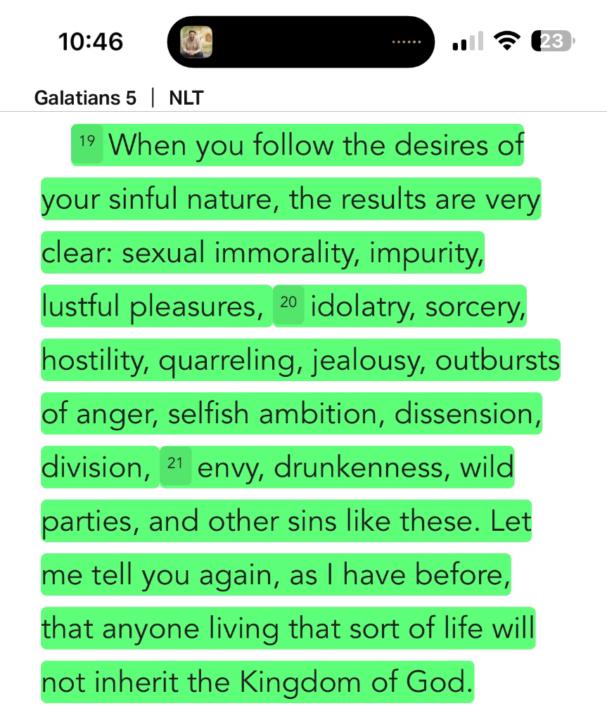607x720 pixels.
Task: Open the Galatians 5 chapter picker
Action: coord(85,97)
